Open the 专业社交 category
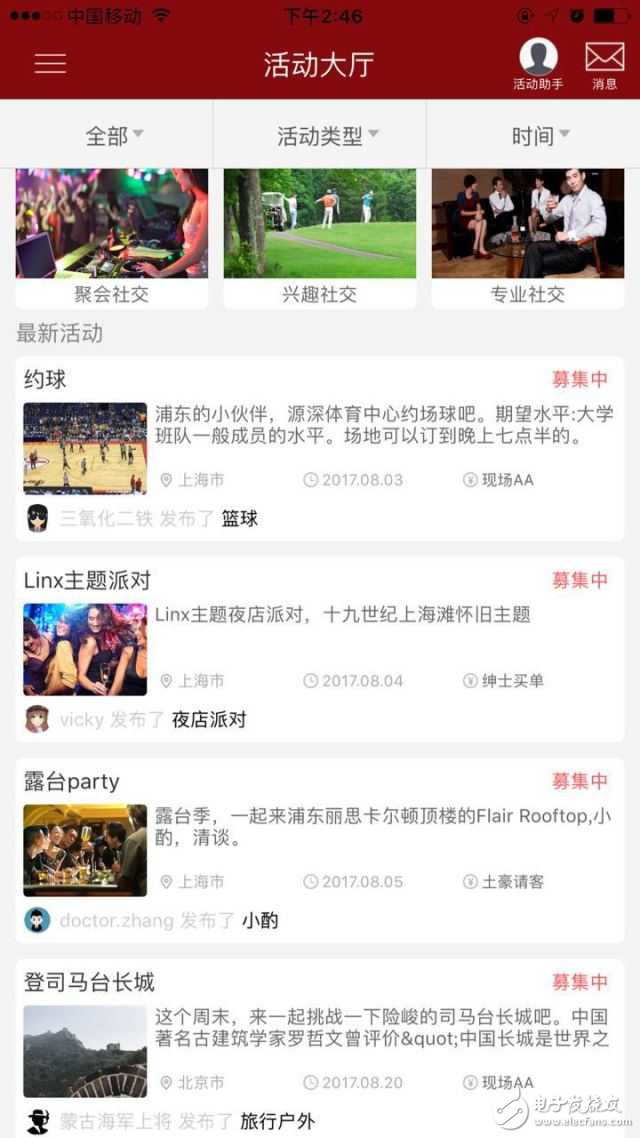The height and width of the screenshot is (1138, 640). point(527,238)
